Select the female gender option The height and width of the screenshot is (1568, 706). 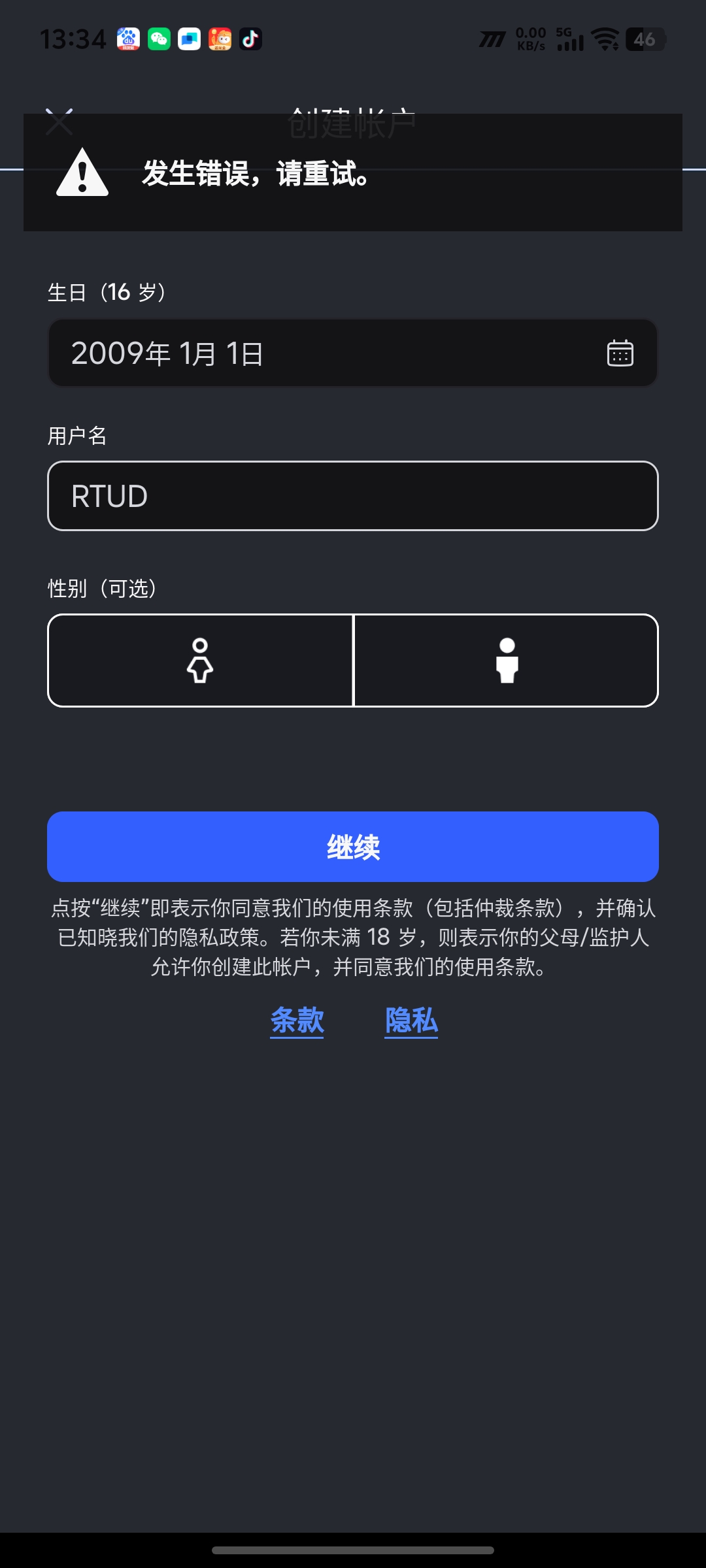[200, 661]
